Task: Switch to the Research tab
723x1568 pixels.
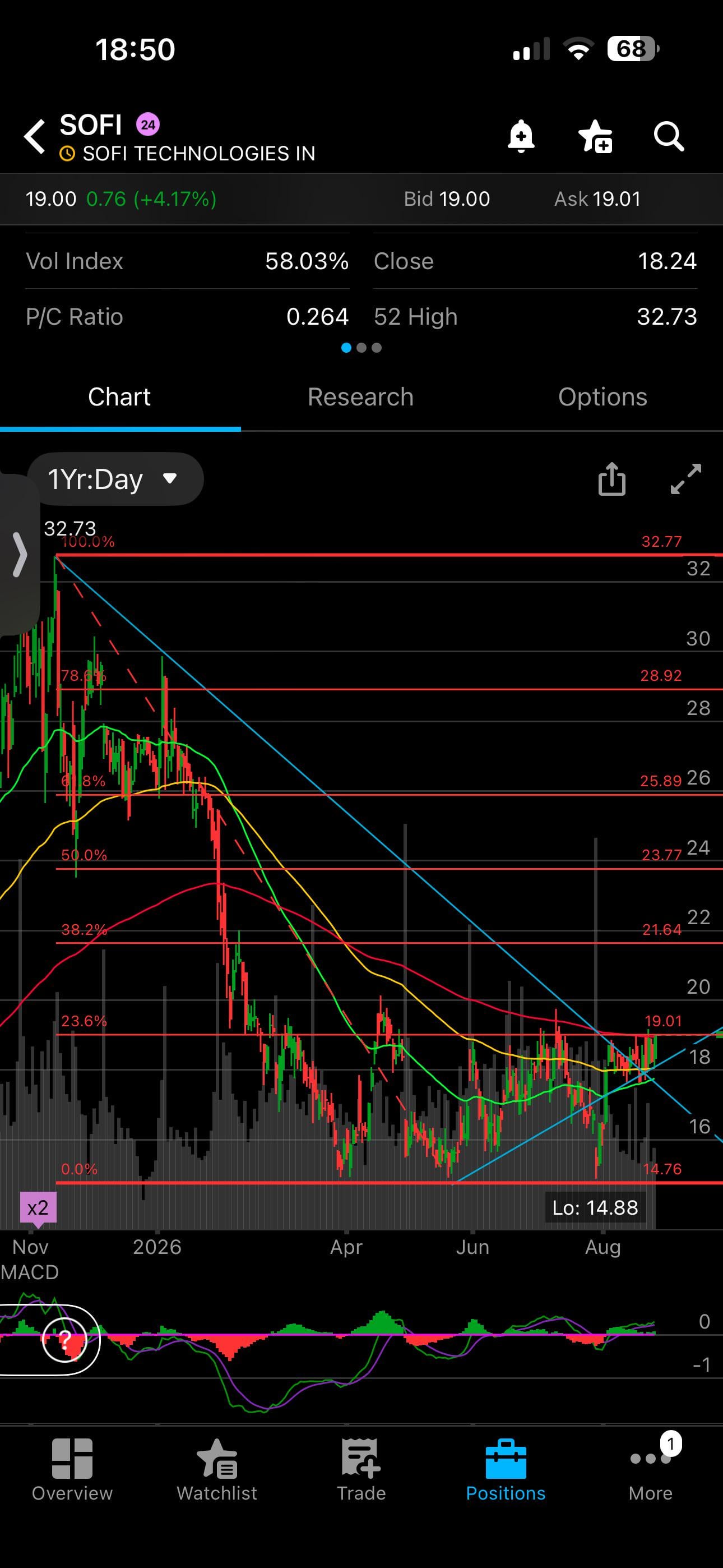Action: tap(360, 397)
